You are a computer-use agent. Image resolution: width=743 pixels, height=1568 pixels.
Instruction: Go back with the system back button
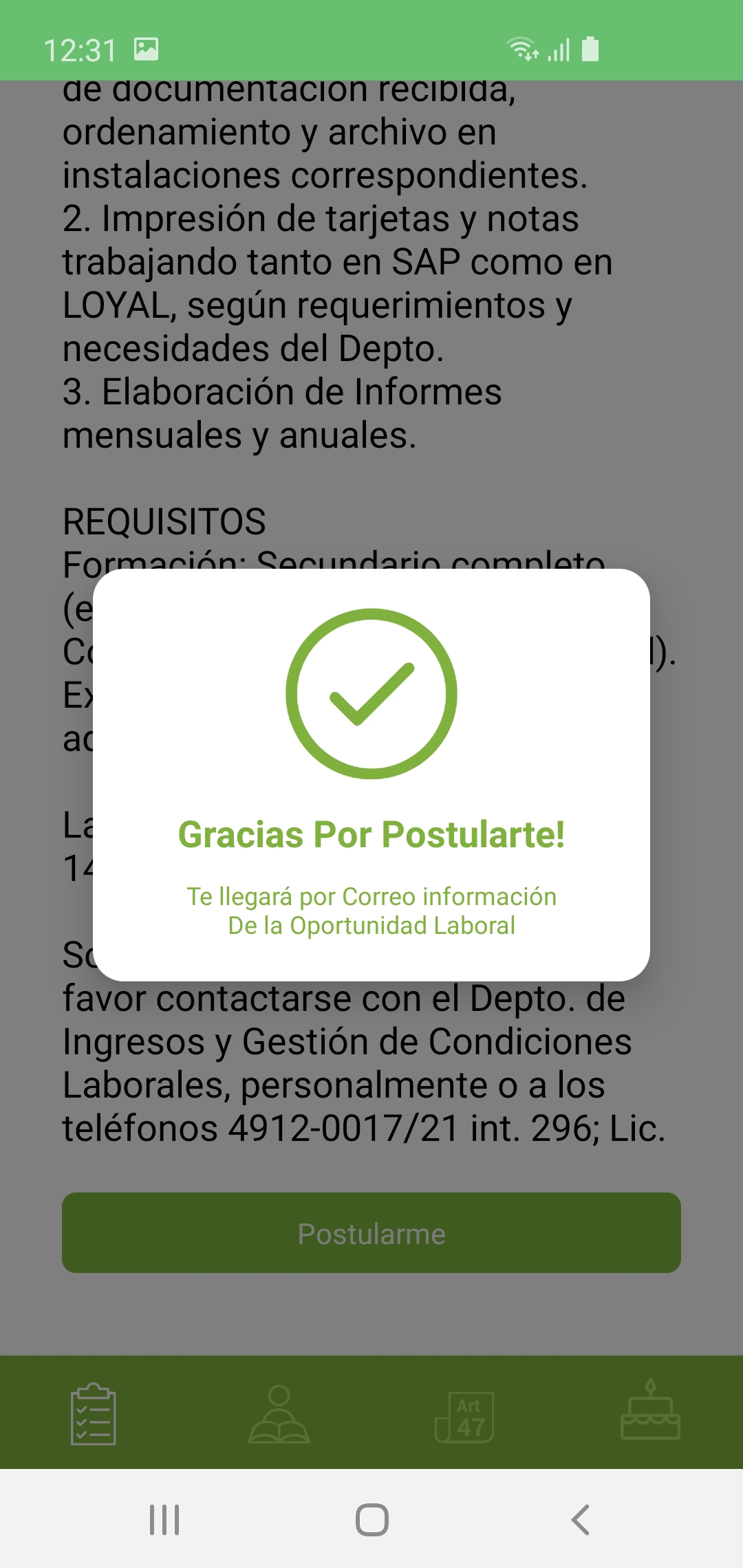pos(580,1520)
